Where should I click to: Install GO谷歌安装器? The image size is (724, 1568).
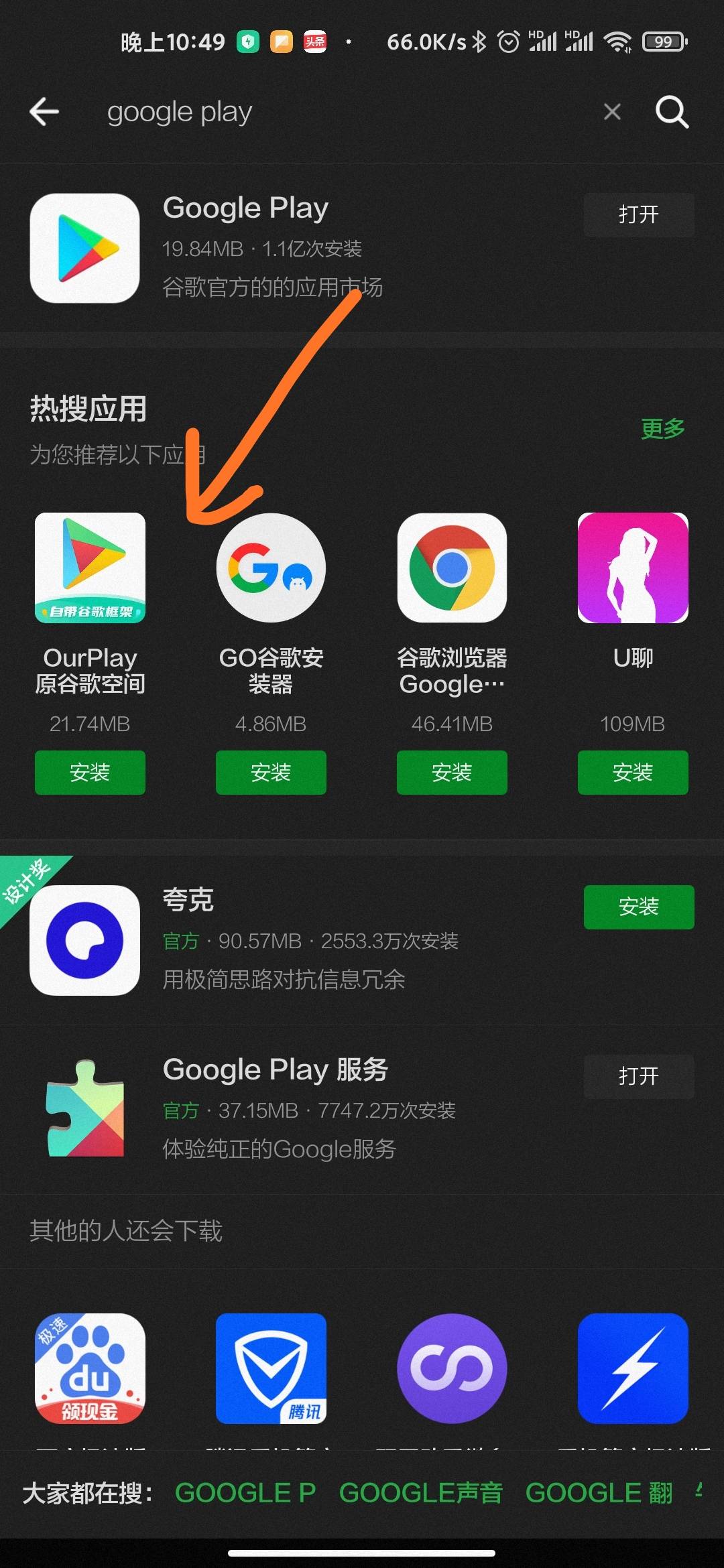pos(271,772)
